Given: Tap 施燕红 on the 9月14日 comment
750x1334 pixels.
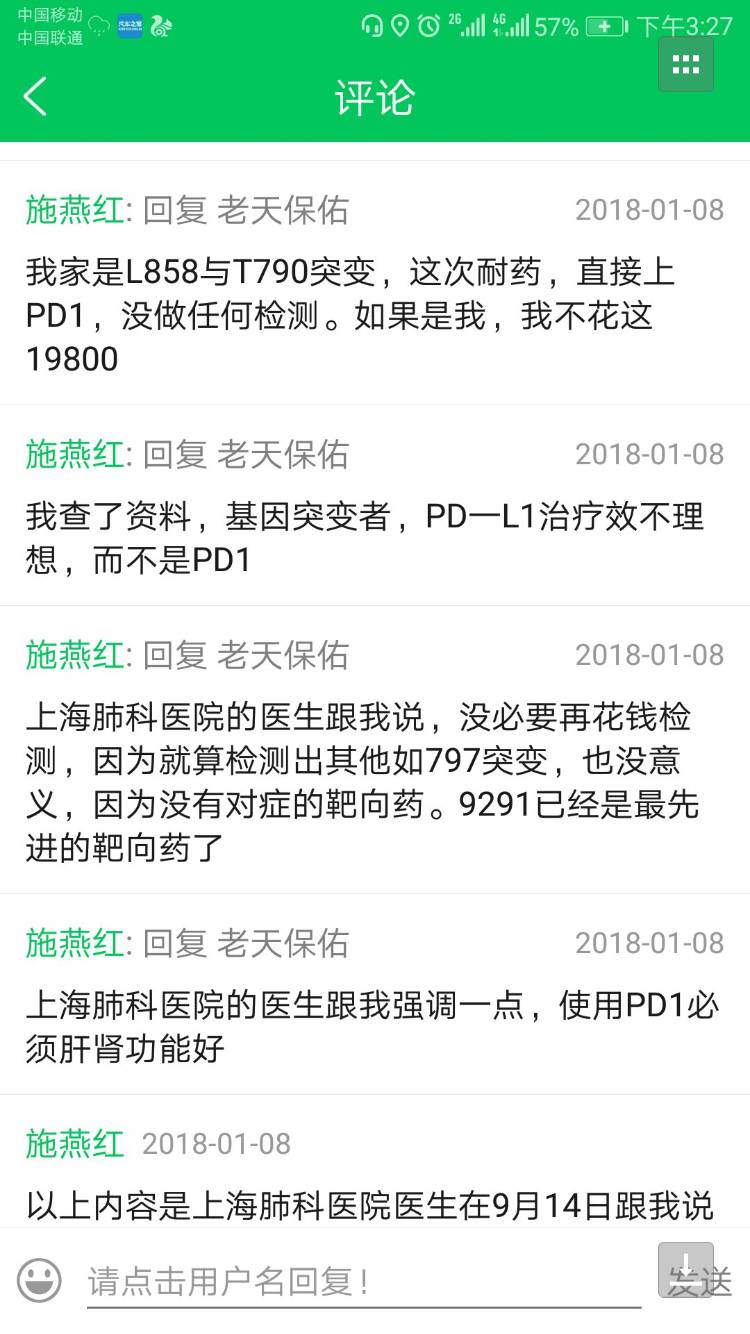Looking at the screenshot, I should point(75,1143).
